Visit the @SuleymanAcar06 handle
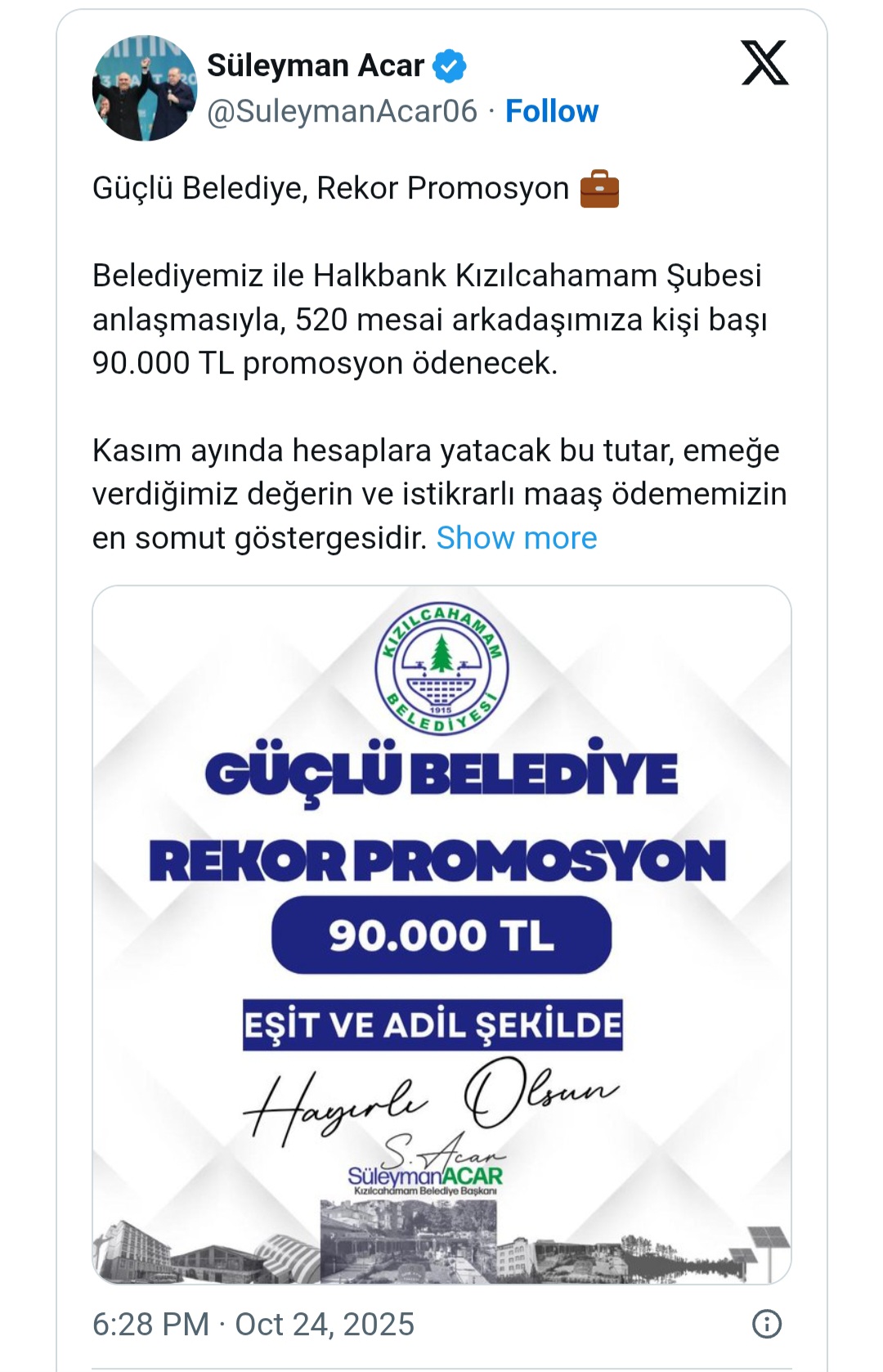The image size is (883, 1372). (342, 111)
